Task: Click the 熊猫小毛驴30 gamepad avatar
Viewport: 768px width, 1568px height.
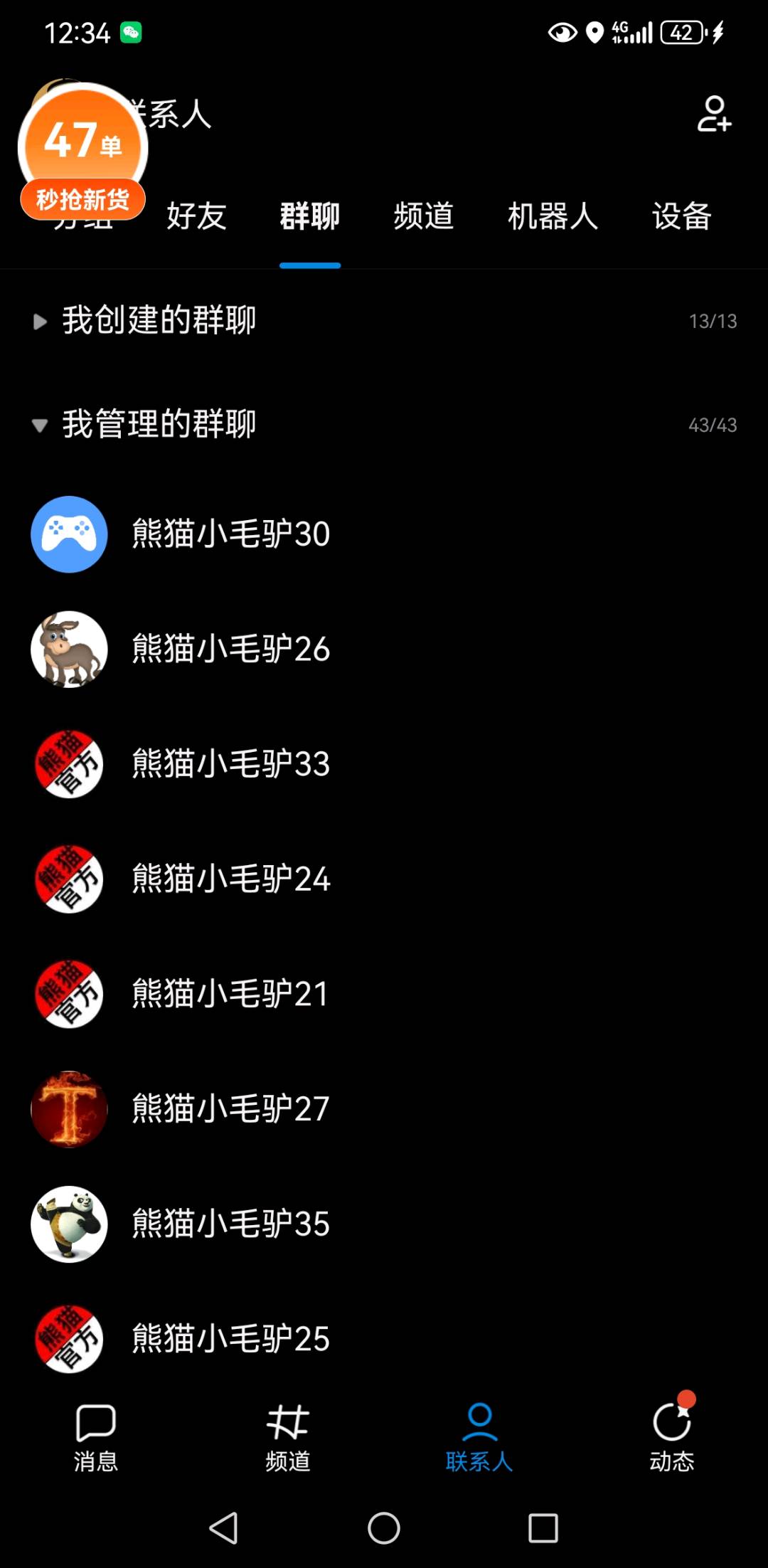Action: coord(69,533)
